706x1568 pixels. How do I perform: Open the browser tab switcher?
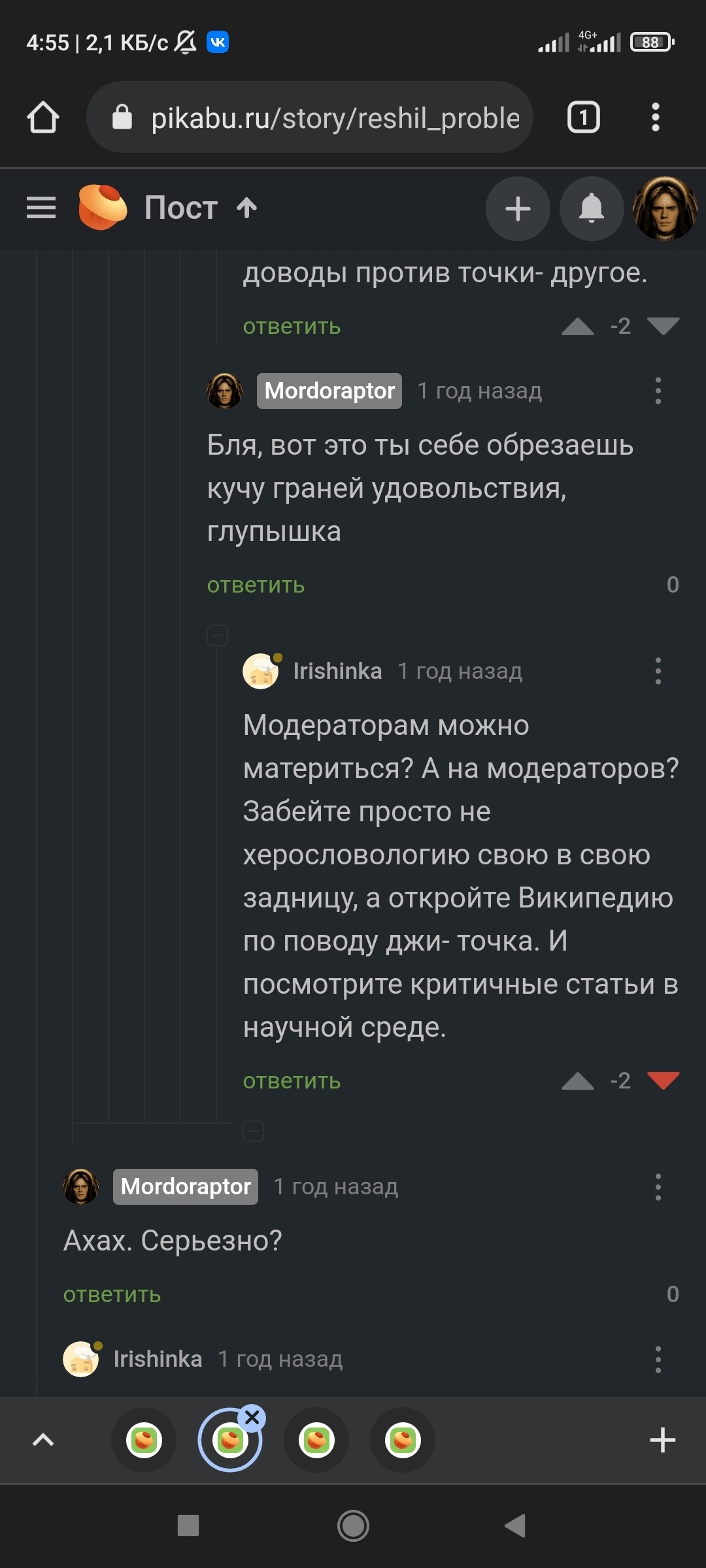(x=583, y=118)
